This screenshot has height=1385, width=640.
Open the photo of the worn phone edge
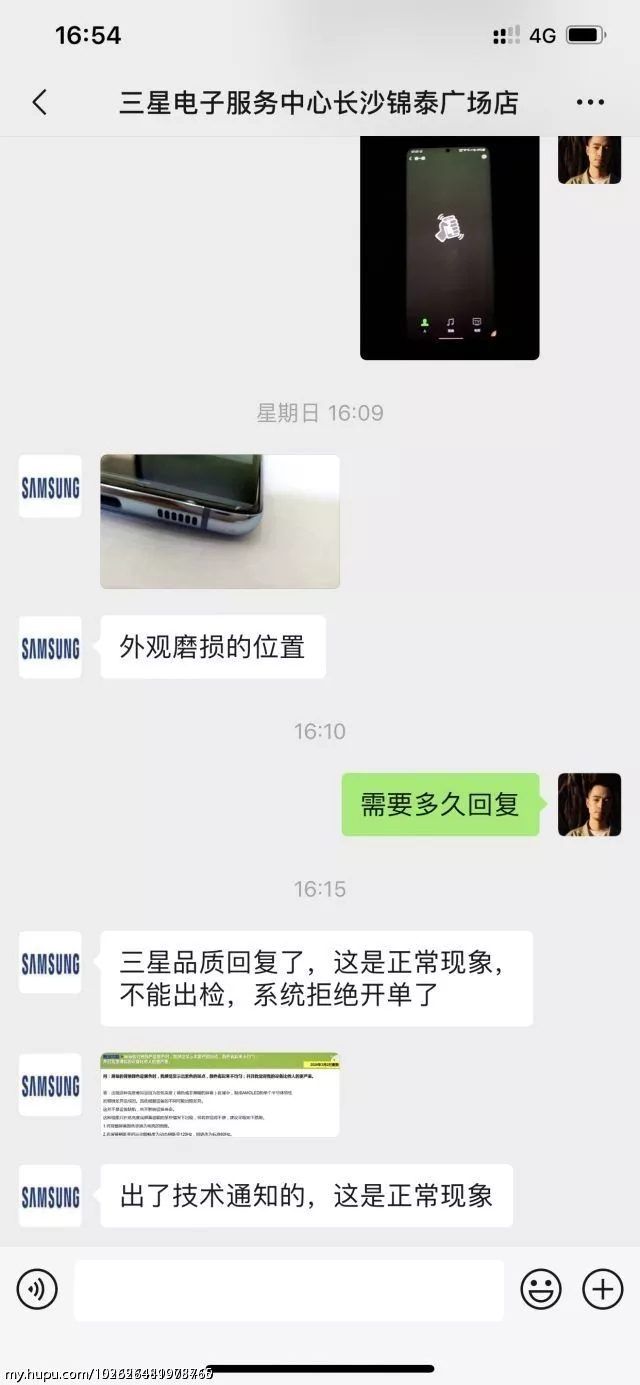coord(220,521)
